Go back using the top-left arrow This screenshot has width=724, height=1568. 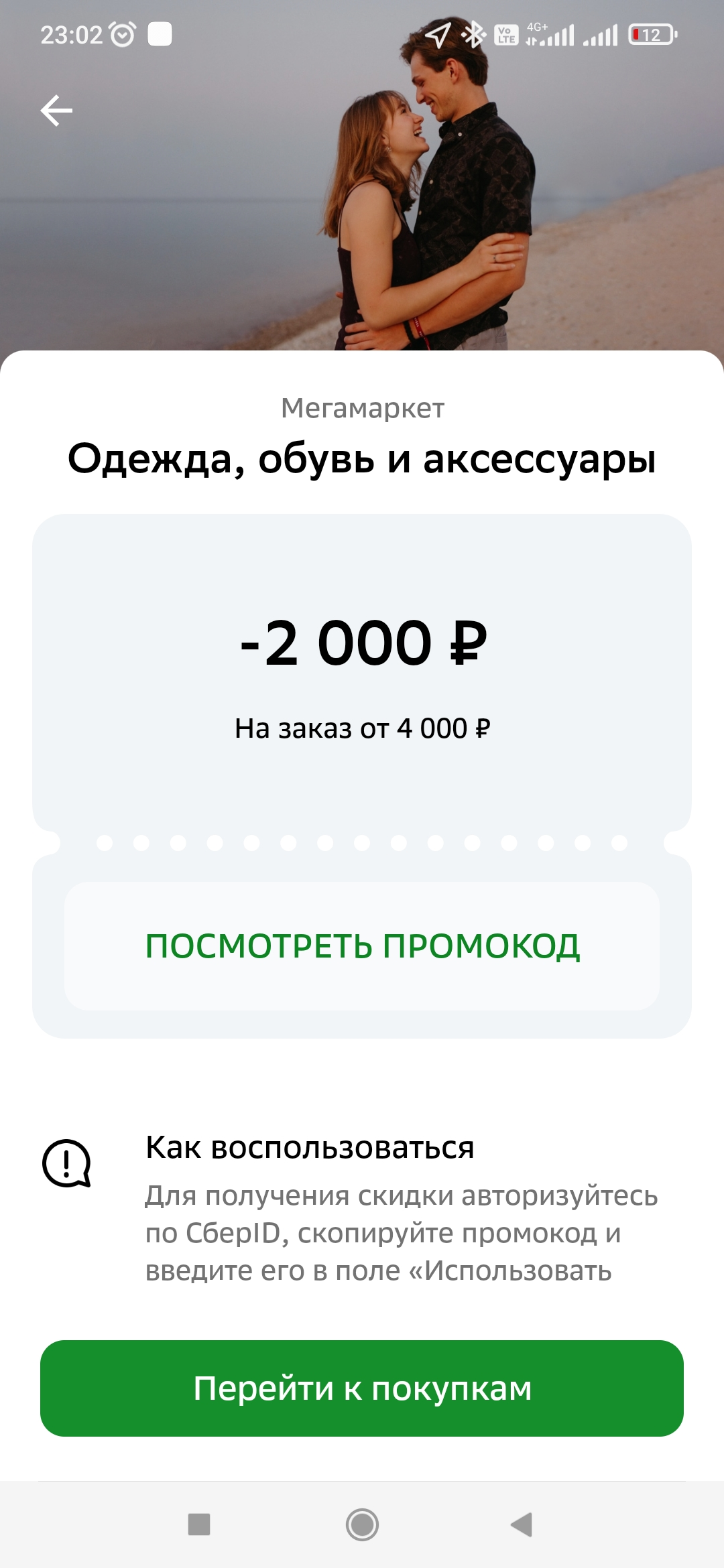pyautogui.click(x=56, y=111)
